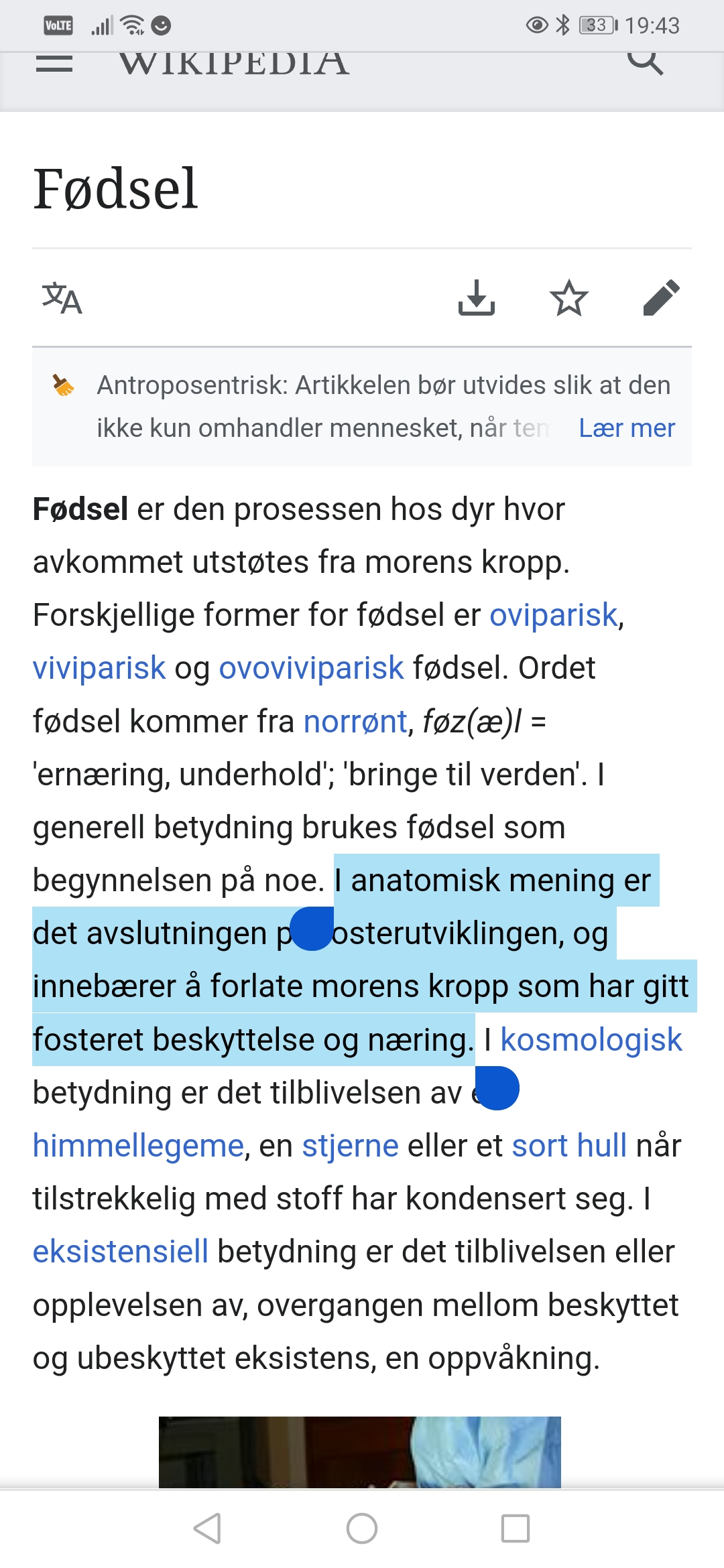Screen dimensions: 724x1568
Task: Download this article
Action: 477,298
